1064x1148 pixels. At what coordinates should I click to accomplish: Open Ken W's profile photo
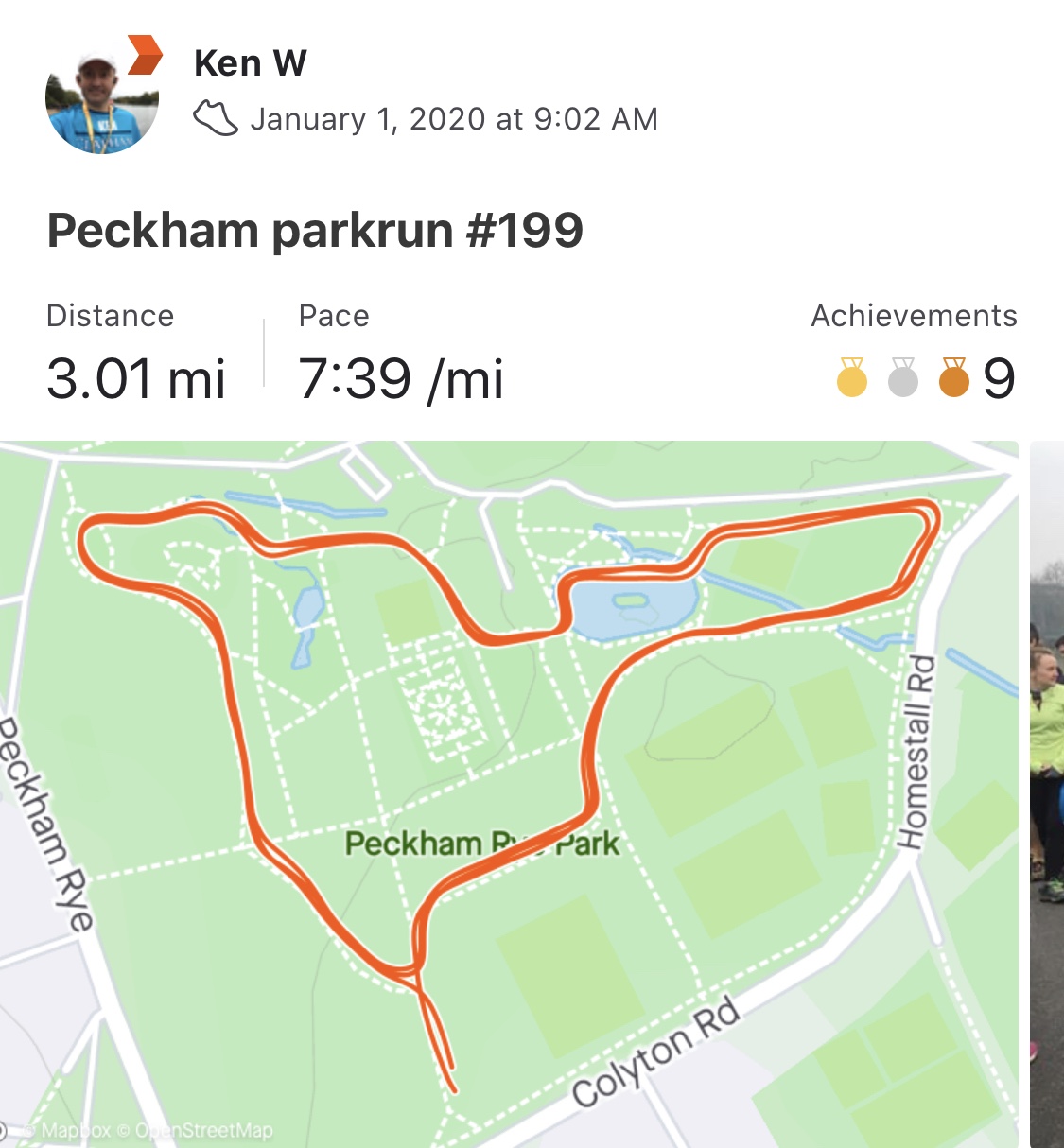coord(101,98)
